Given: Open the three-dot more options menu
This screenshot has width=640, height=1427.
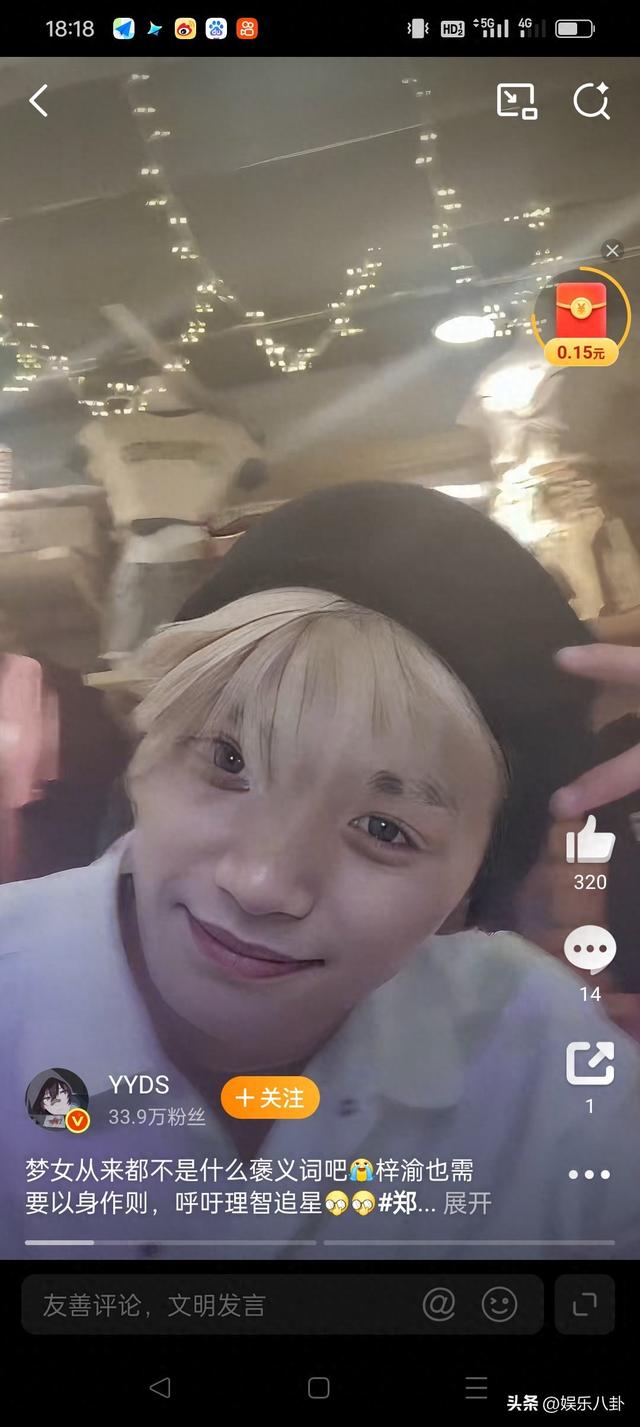Looking at the screenshot, I should pos(590,1175).
